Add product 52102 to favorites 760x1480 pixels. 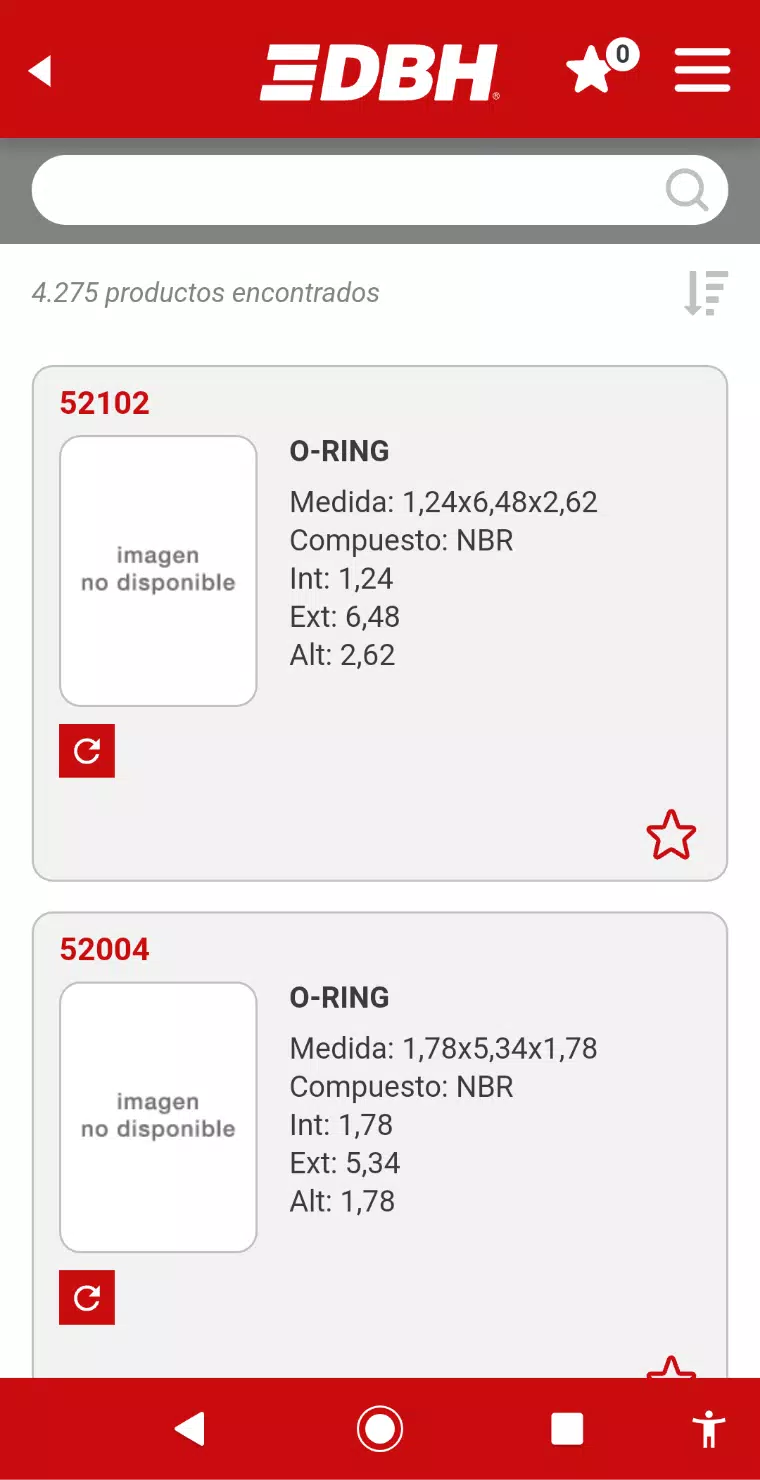pyautogui.click(x=671, y=835)
